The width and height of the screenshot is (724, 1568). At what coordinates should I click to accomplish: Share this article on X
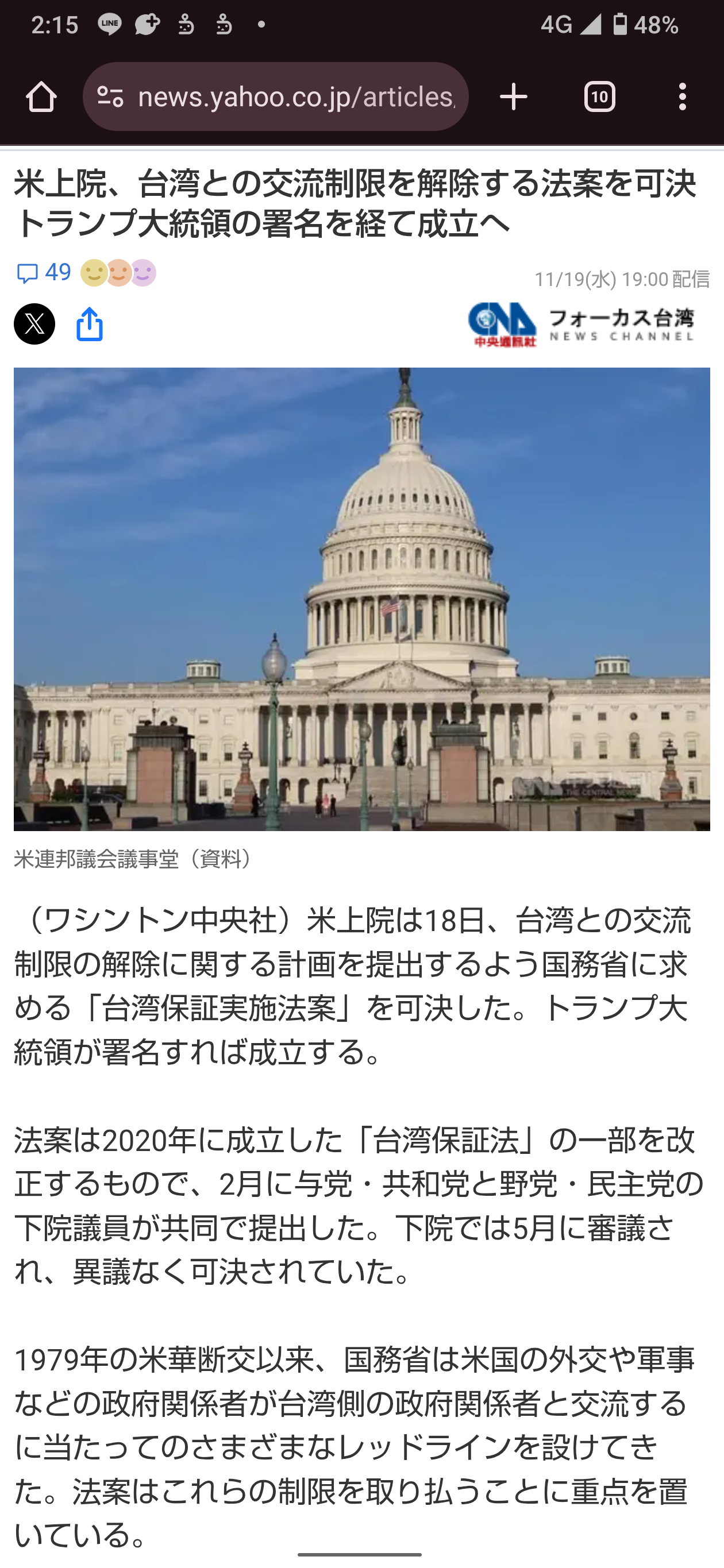(x=34, y=324)
